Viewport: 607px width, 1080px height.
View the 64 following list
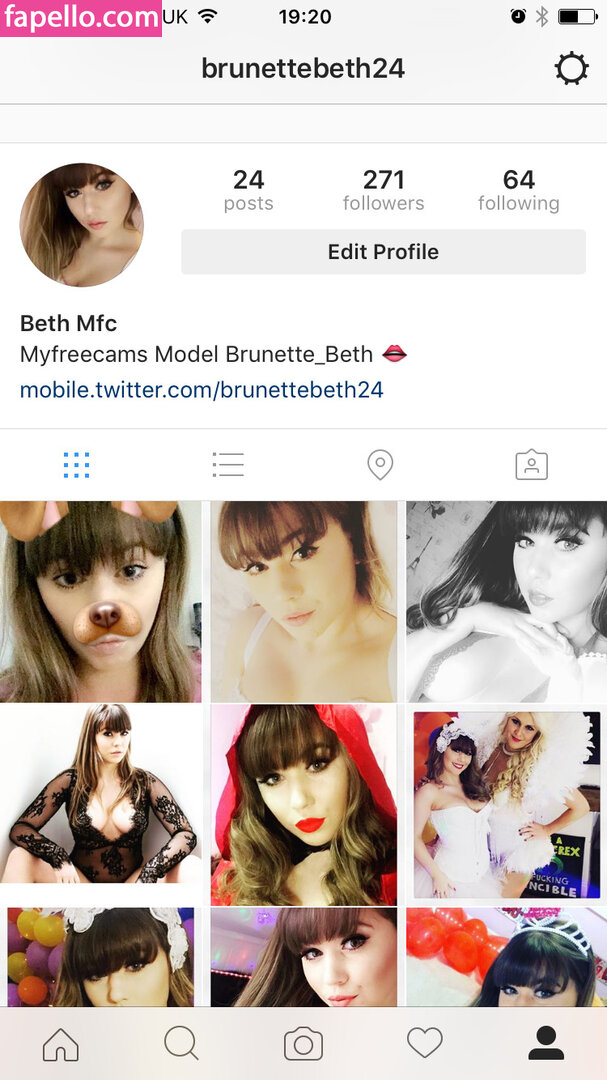point(518,190)
